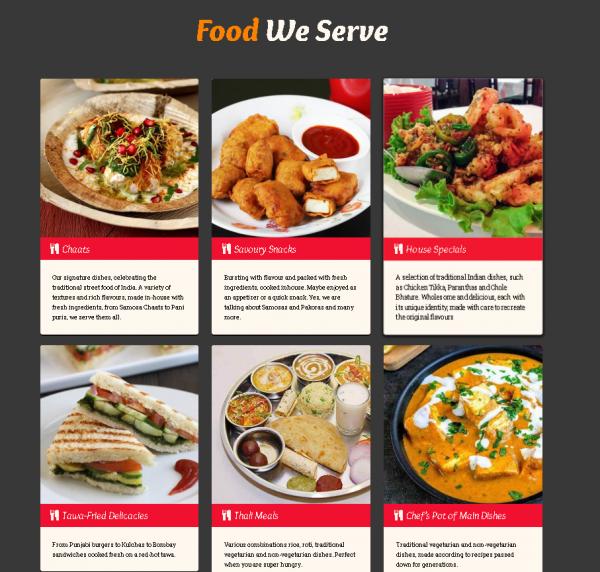
Task: Open the Savoury Snacks card
Action: [x=291, y=249]
